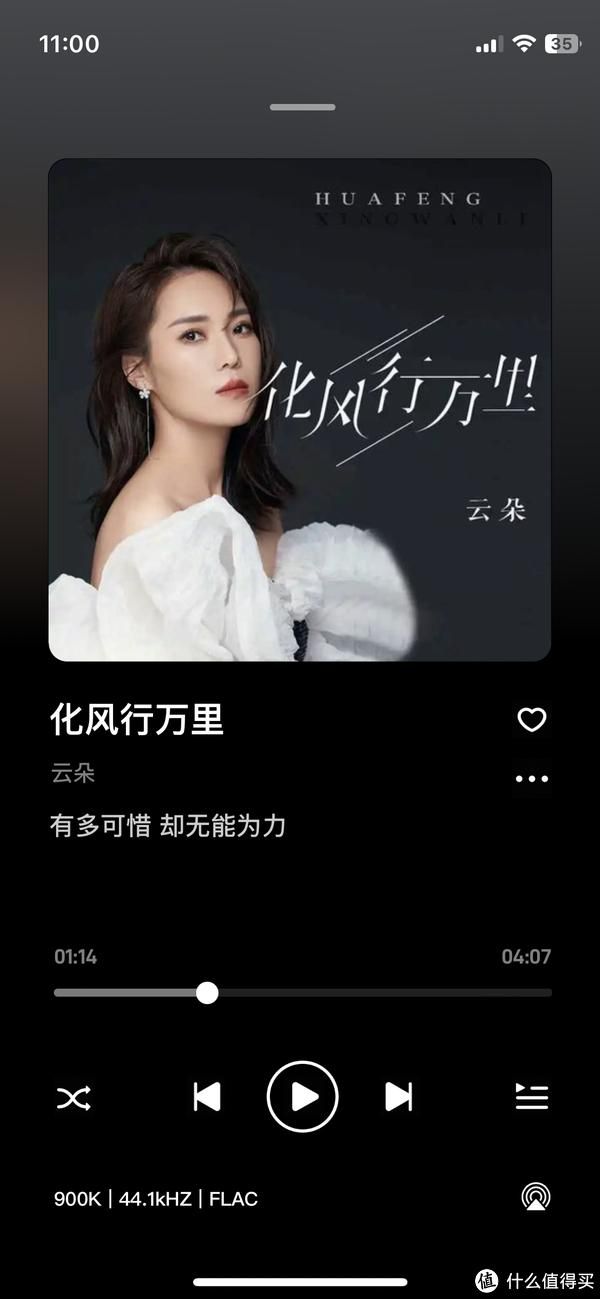Tap the playback progress bar
Viewport: 600px width, 1299px height.
(x=302, y=993)
